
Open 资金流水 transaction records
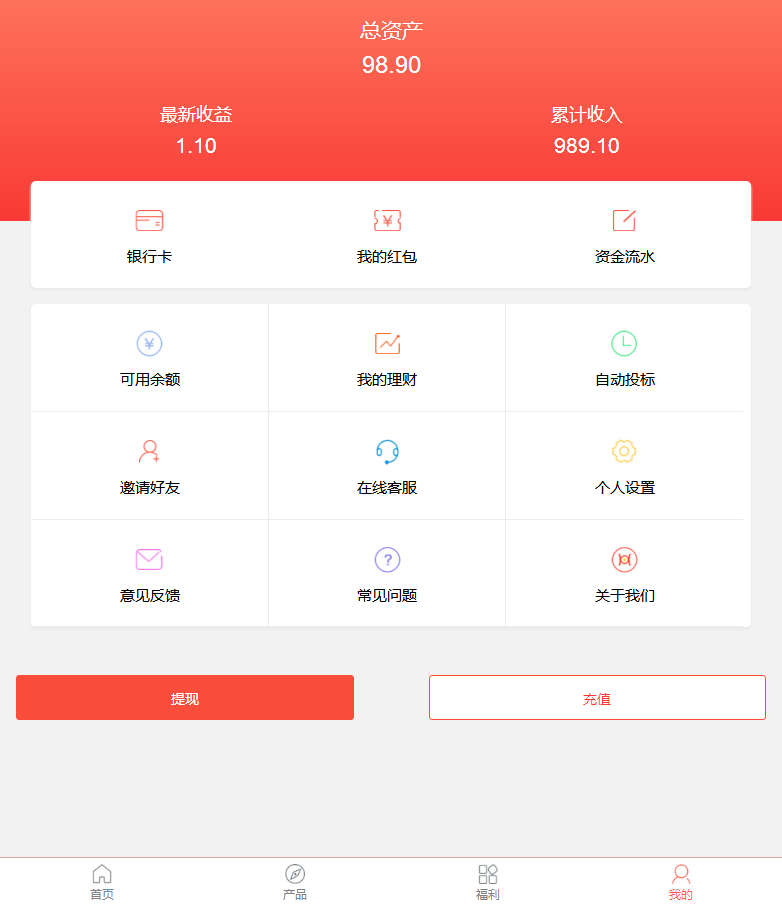point(624,235)
